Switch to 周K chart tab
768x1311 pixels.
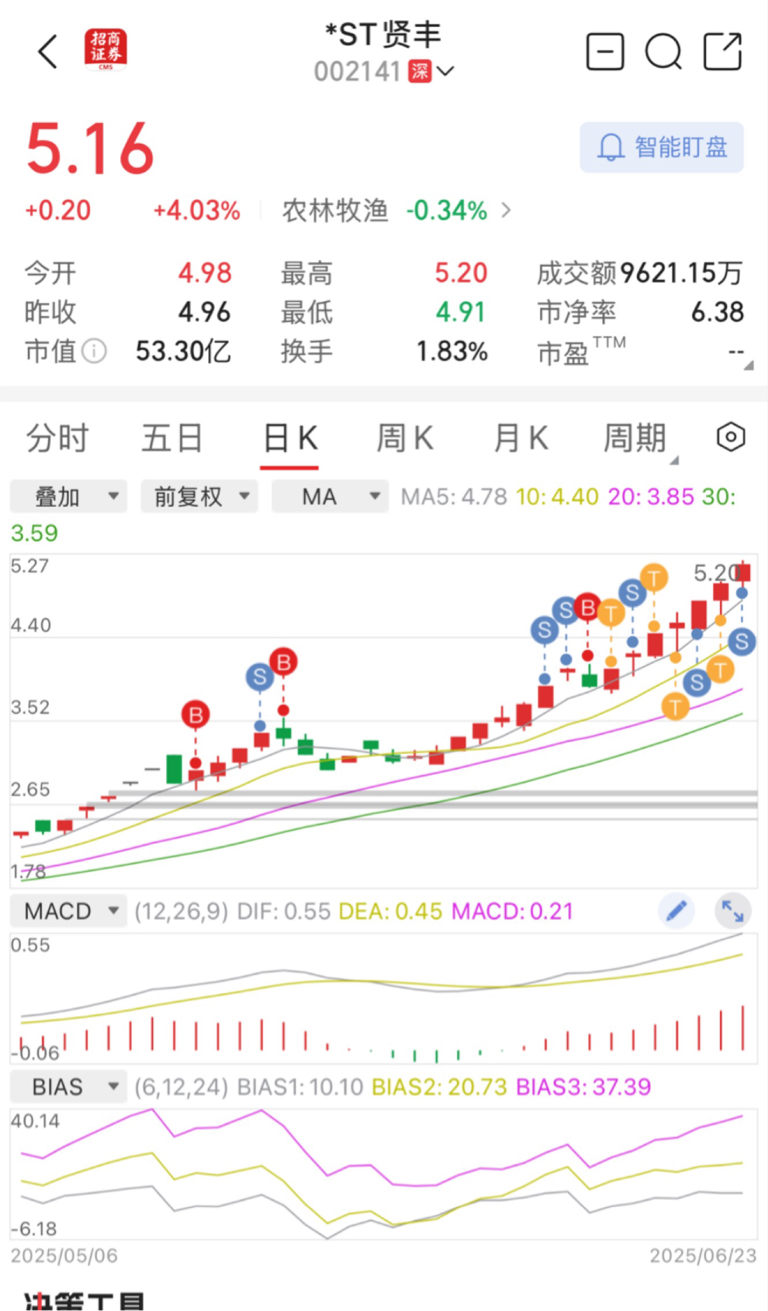point(405,438)
